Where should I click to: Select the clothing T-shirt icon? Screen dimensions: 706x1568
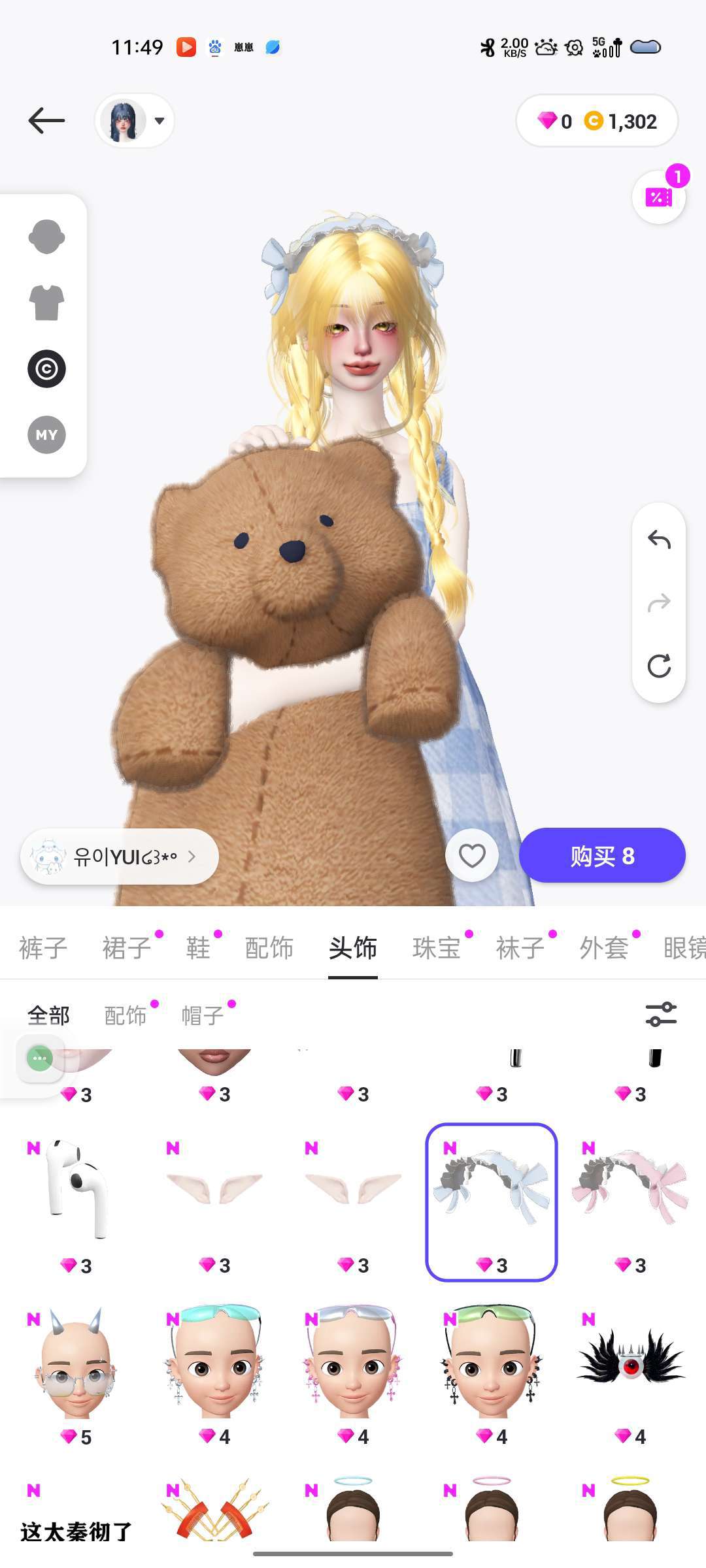pos(46,302)
